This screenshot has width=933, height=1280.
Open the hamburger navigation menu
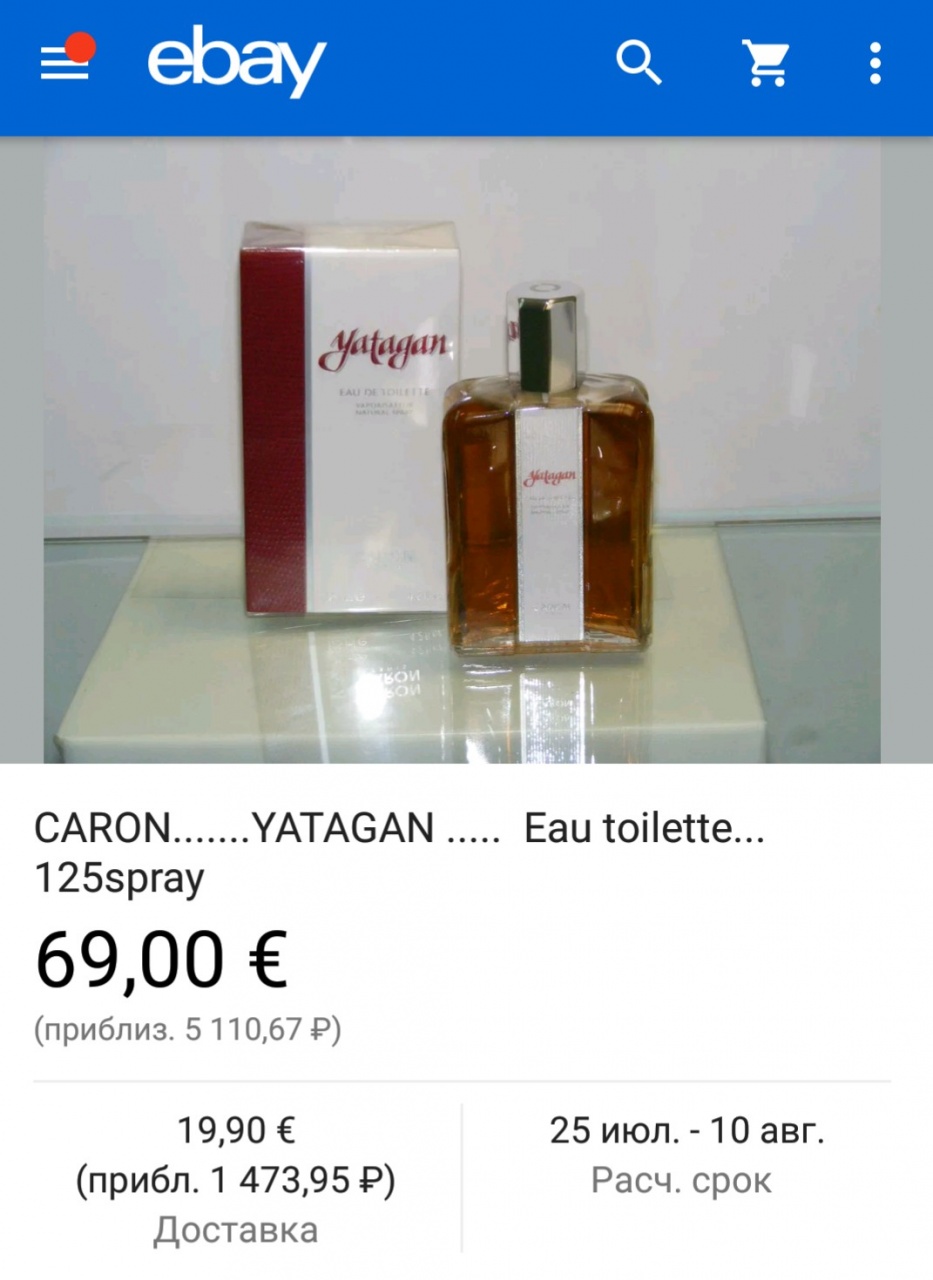pos(65,64)
